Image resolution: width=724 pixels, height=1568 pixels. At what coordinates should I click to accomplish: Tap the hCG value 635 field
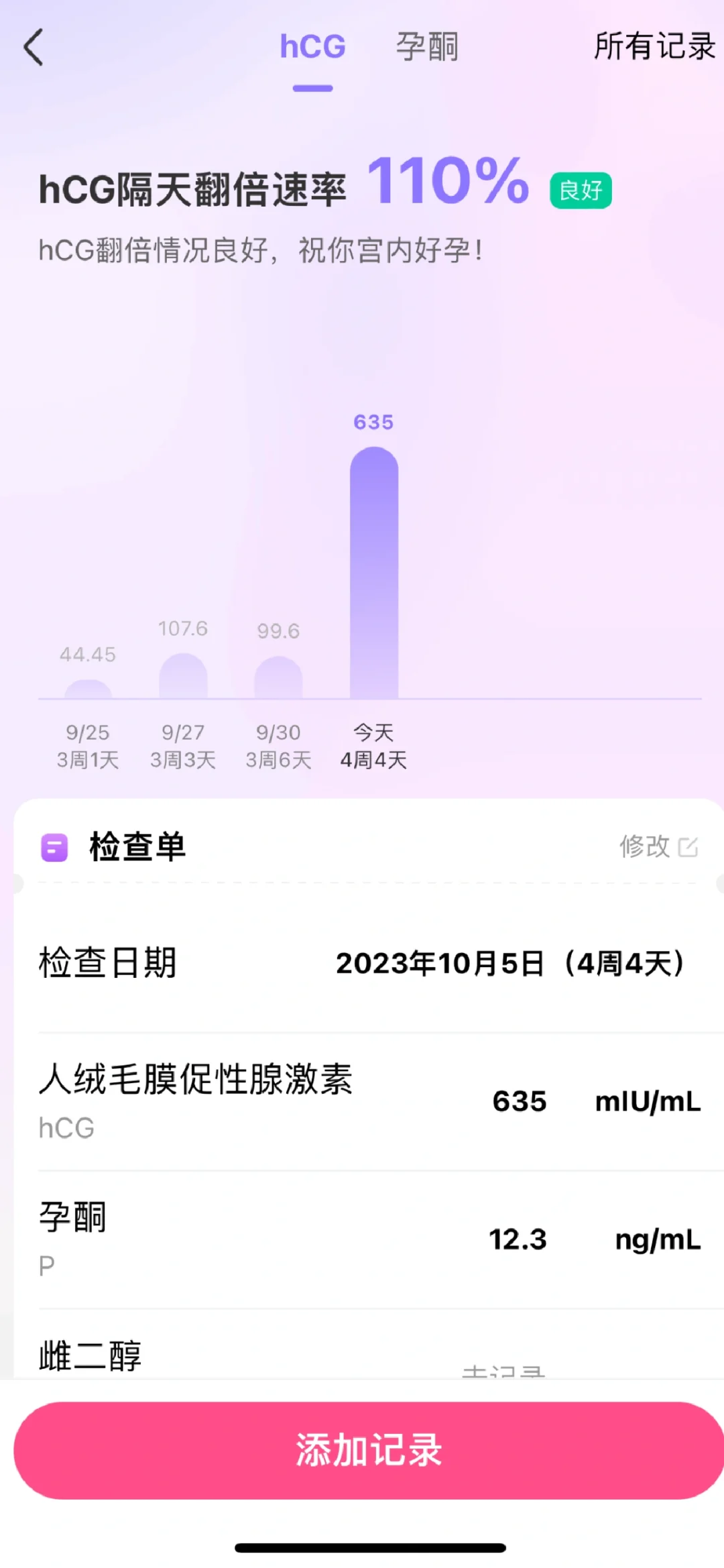pyautogui.click(x=520, y=1101)
